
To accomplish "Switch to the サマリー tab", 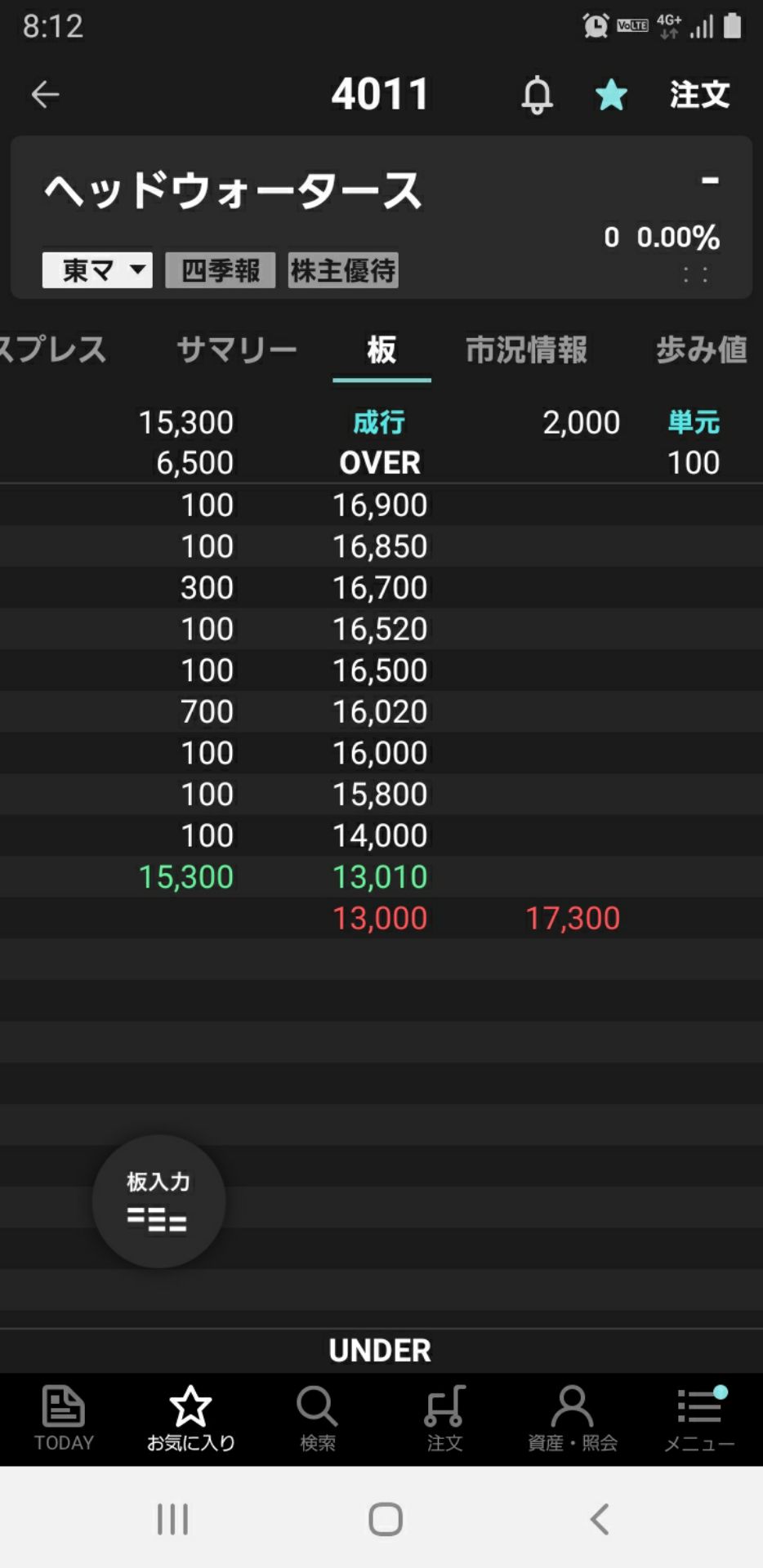I will pos(237,350).
